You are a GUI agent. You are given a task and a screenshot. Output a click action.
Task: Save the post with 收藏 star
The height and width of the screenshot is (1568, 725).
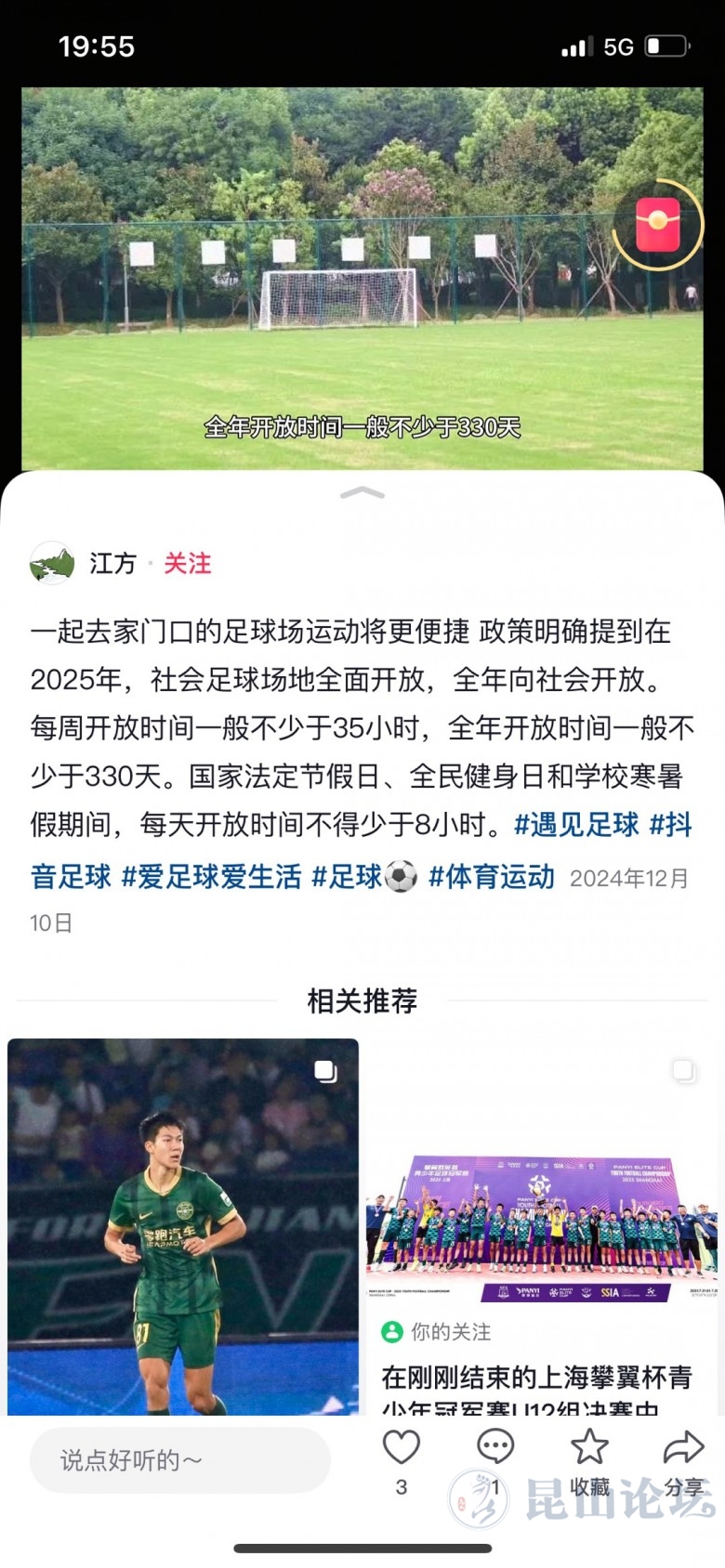pos(589,1447)
